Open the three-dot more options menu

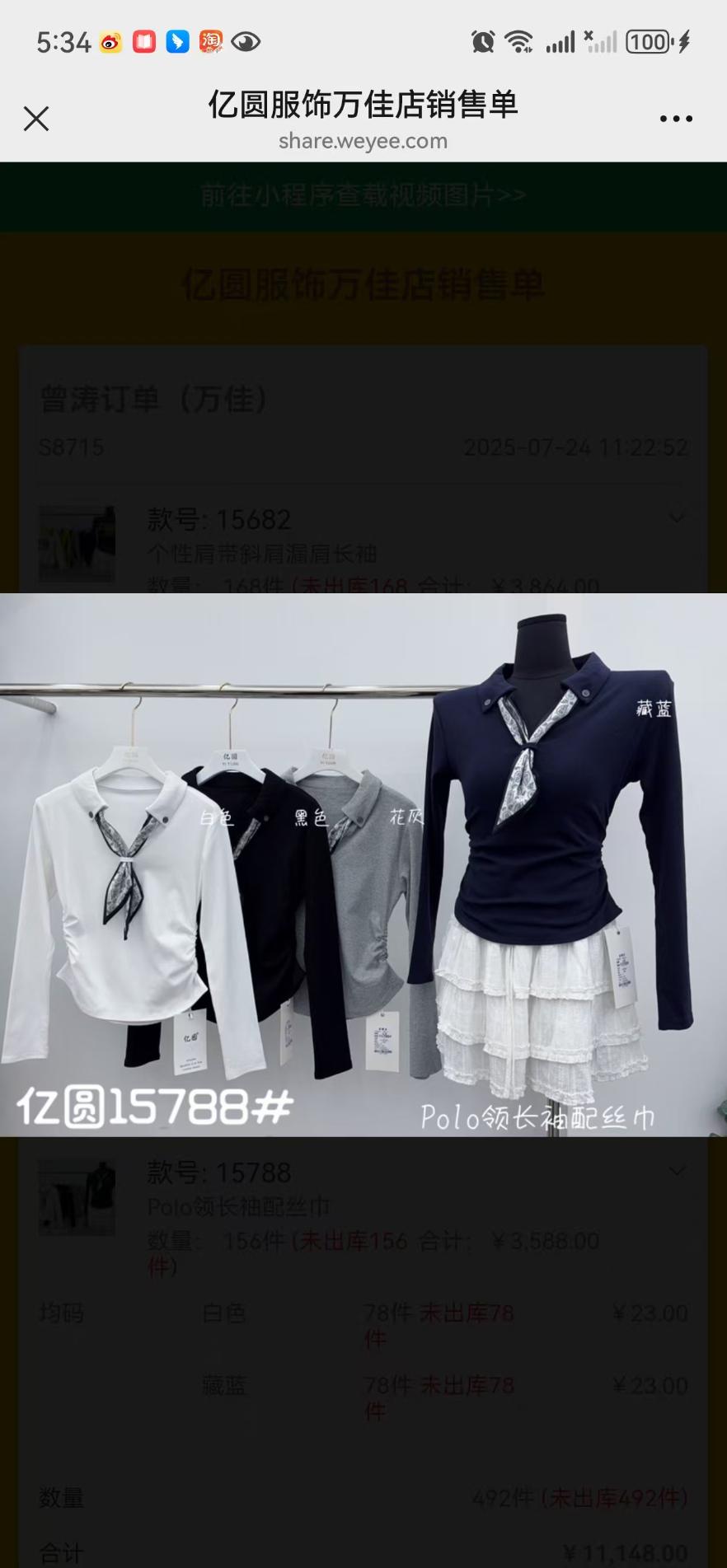tap(676, 119)
